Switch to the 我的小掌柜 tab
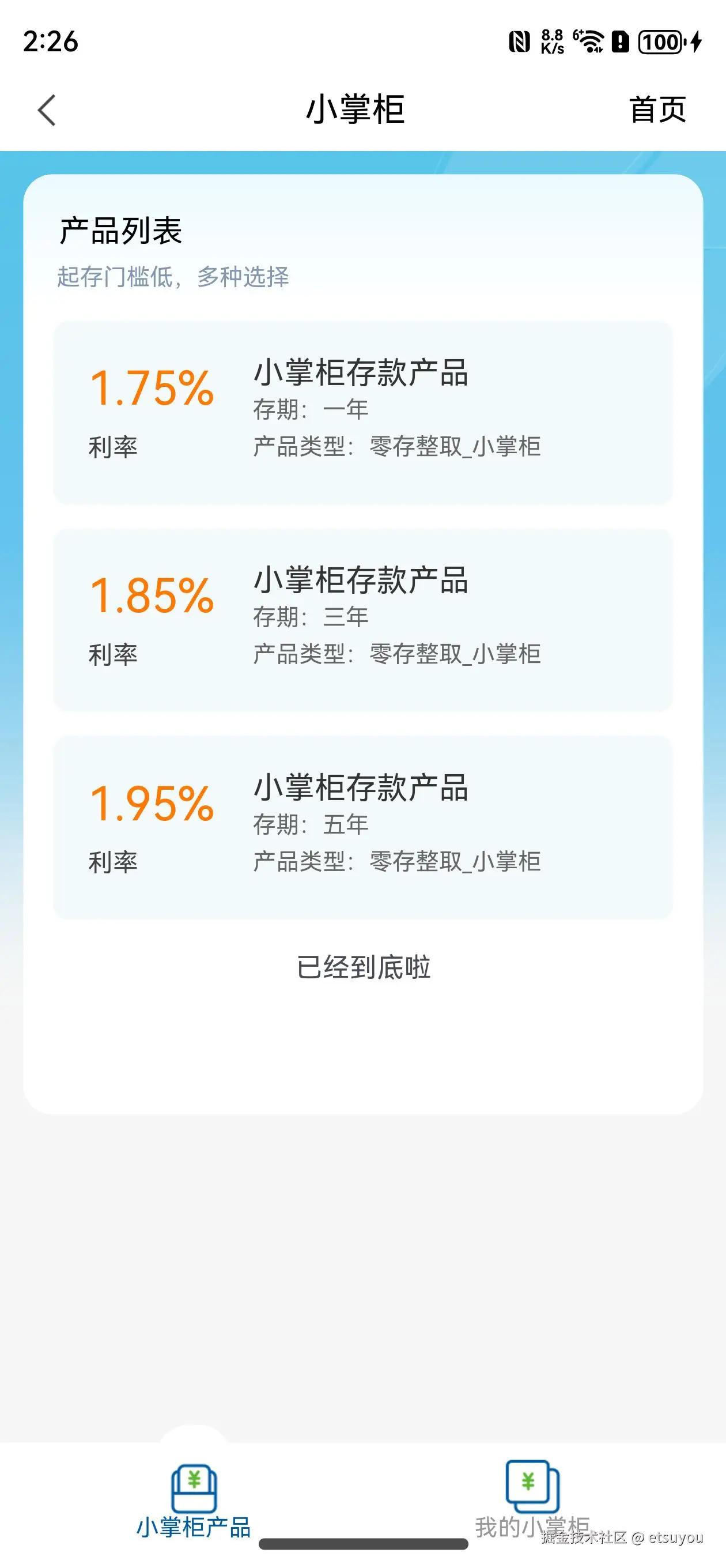The width and height of the screenshot is (726, 1568). [x=532, y=1501]
